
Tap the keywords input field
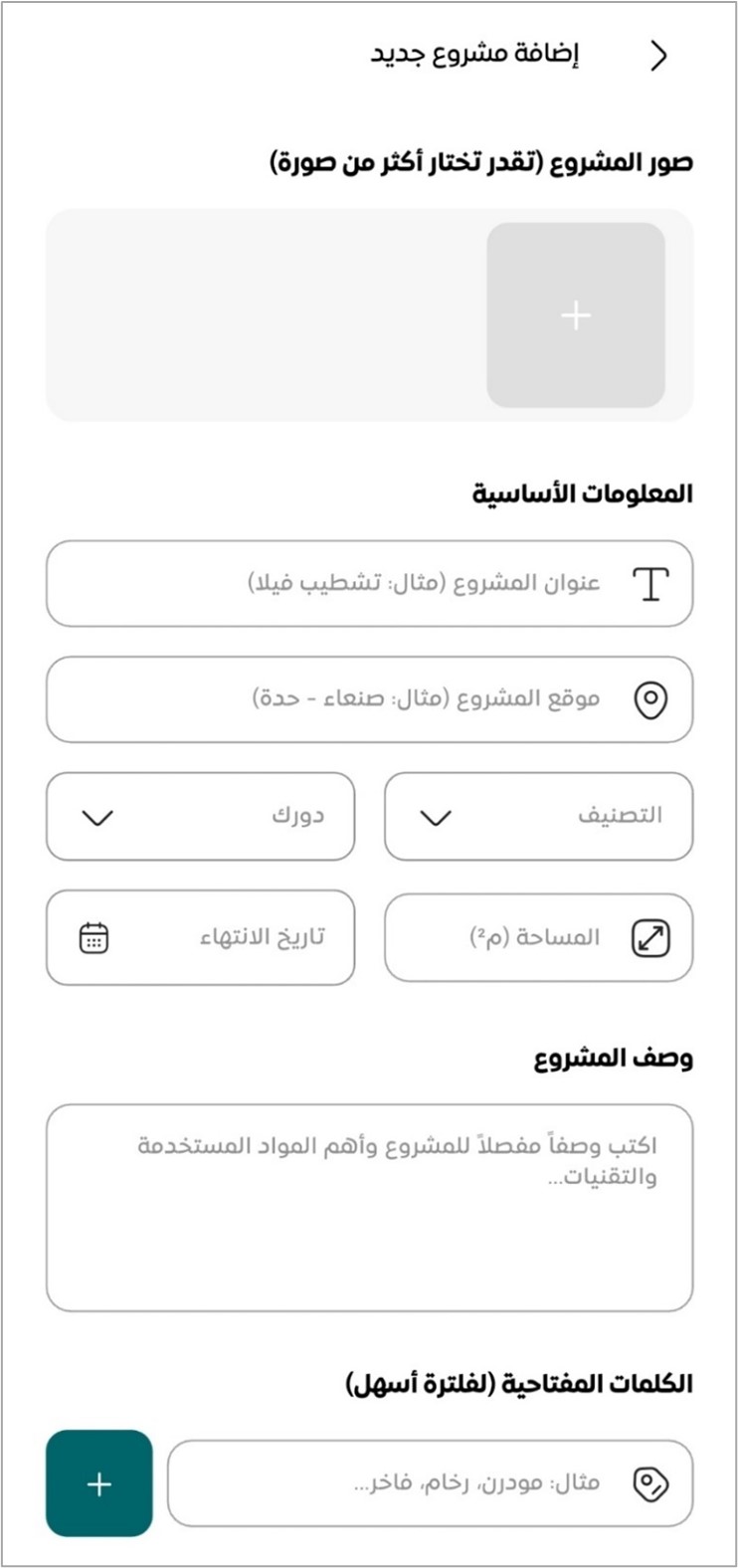430,1483
